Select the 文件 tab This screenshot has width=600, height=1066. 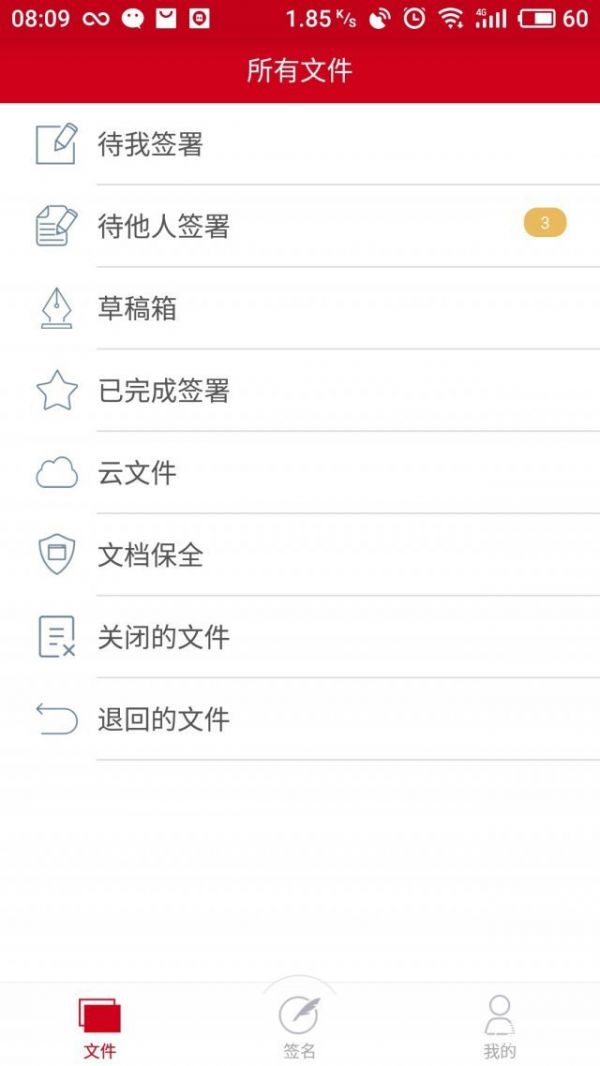(100, 1025)
